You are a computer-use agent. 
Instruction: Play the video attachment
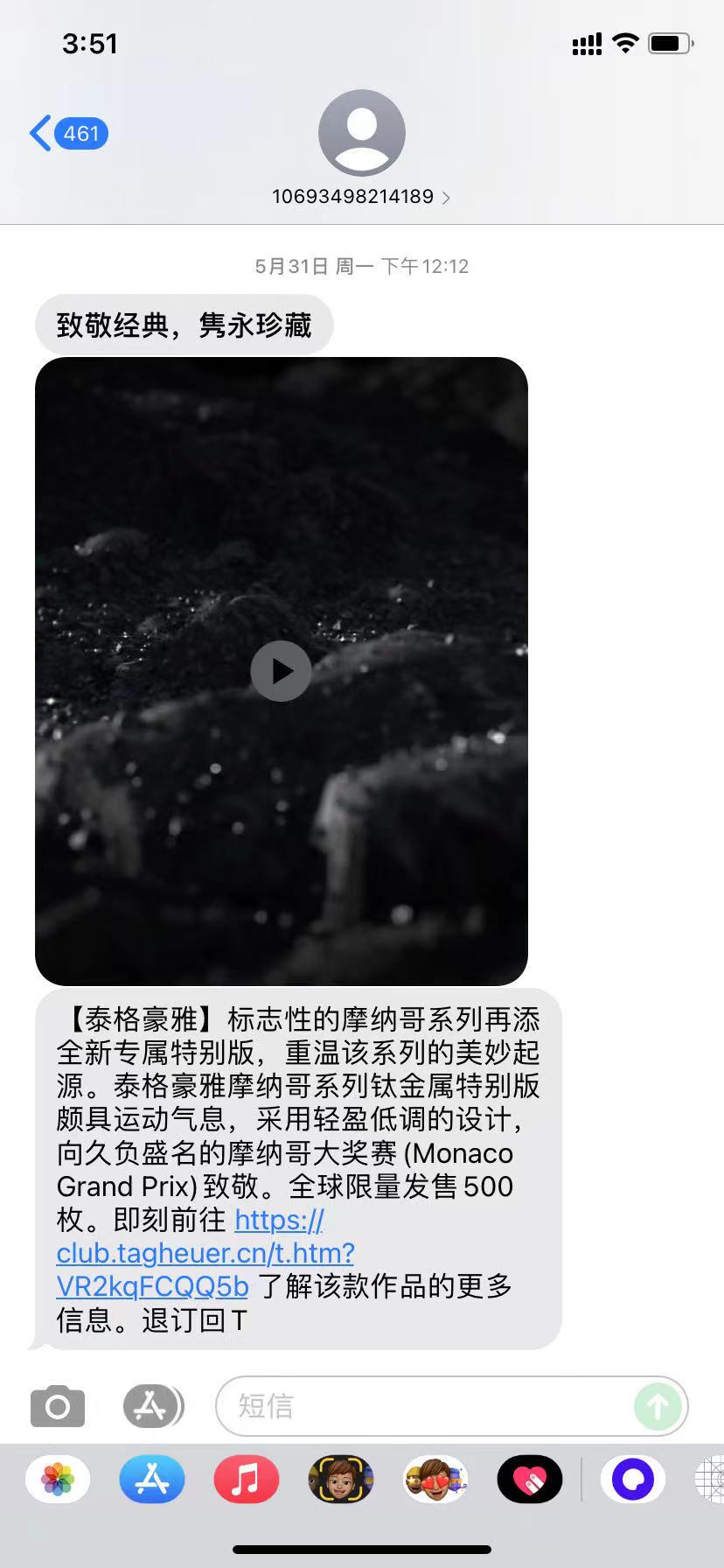tap(281, 671)
